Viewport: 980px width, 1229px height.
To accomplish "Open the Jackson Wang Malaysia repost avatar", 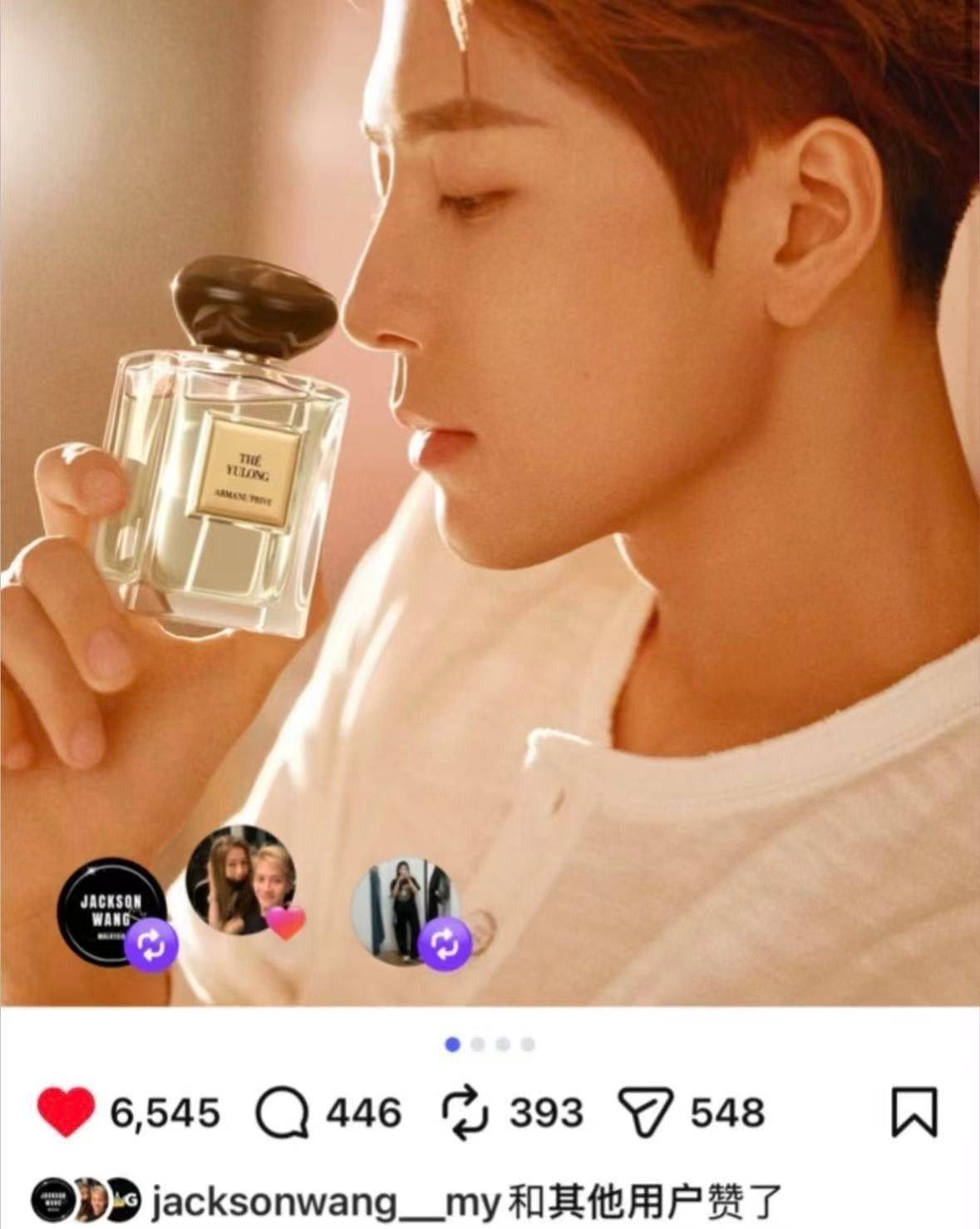I will click(111, 909).
